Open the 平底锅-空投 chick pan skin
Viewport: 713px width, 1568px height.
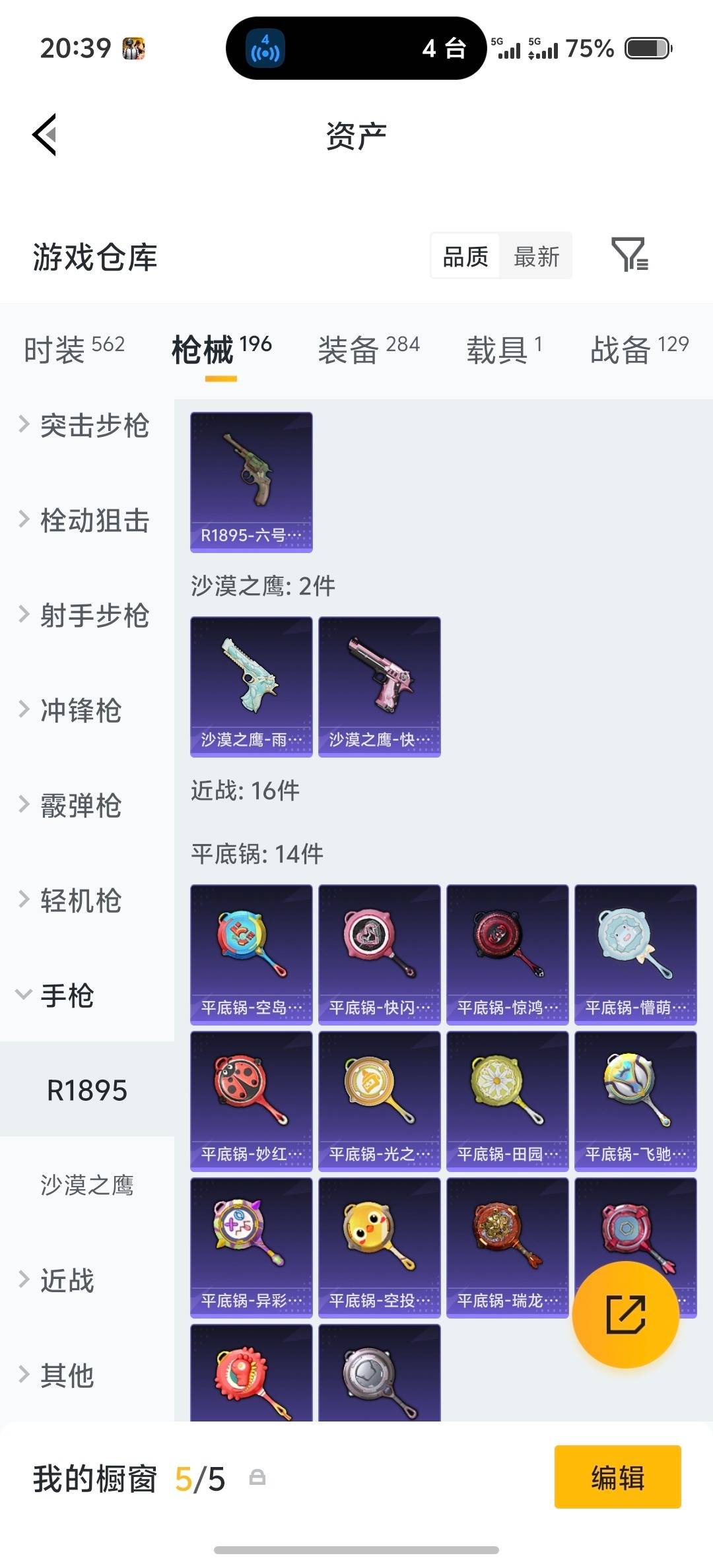point(379,1247)
